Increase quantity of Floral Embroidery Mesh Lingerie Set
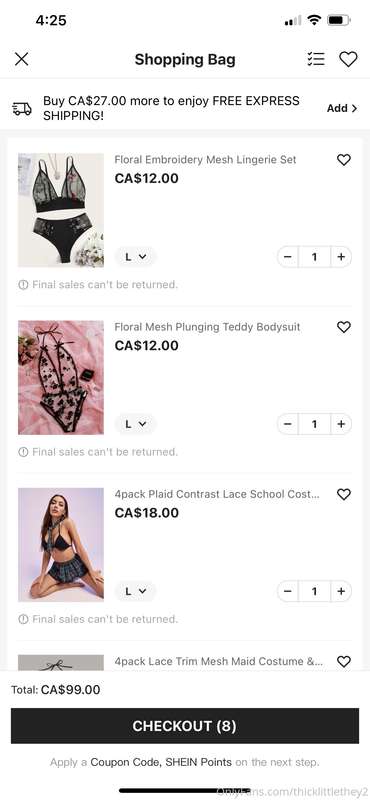The height and width of the screenshot is (800, 370). [x=341, y=257]
